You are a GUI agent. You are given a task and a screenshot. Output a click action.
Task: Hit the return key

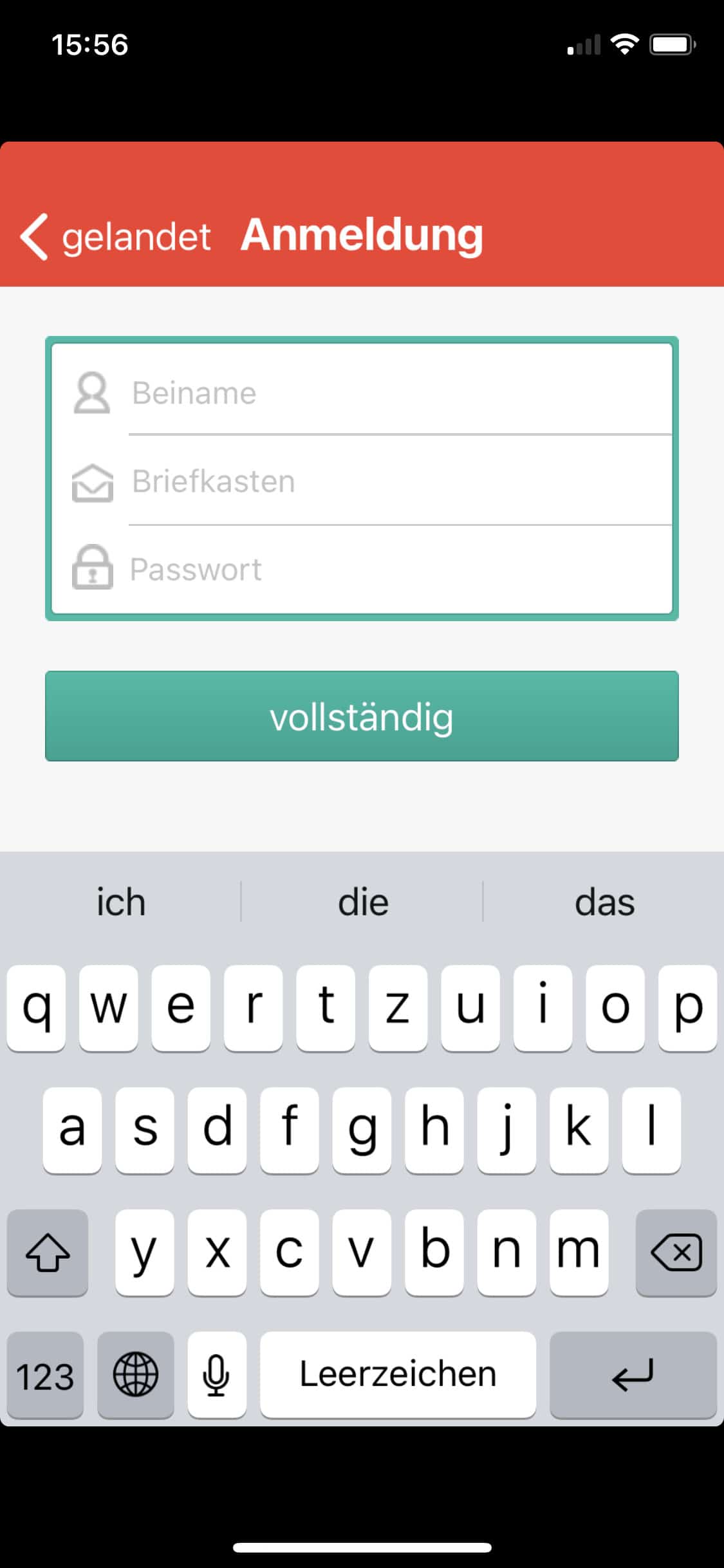pos(633,1374)
